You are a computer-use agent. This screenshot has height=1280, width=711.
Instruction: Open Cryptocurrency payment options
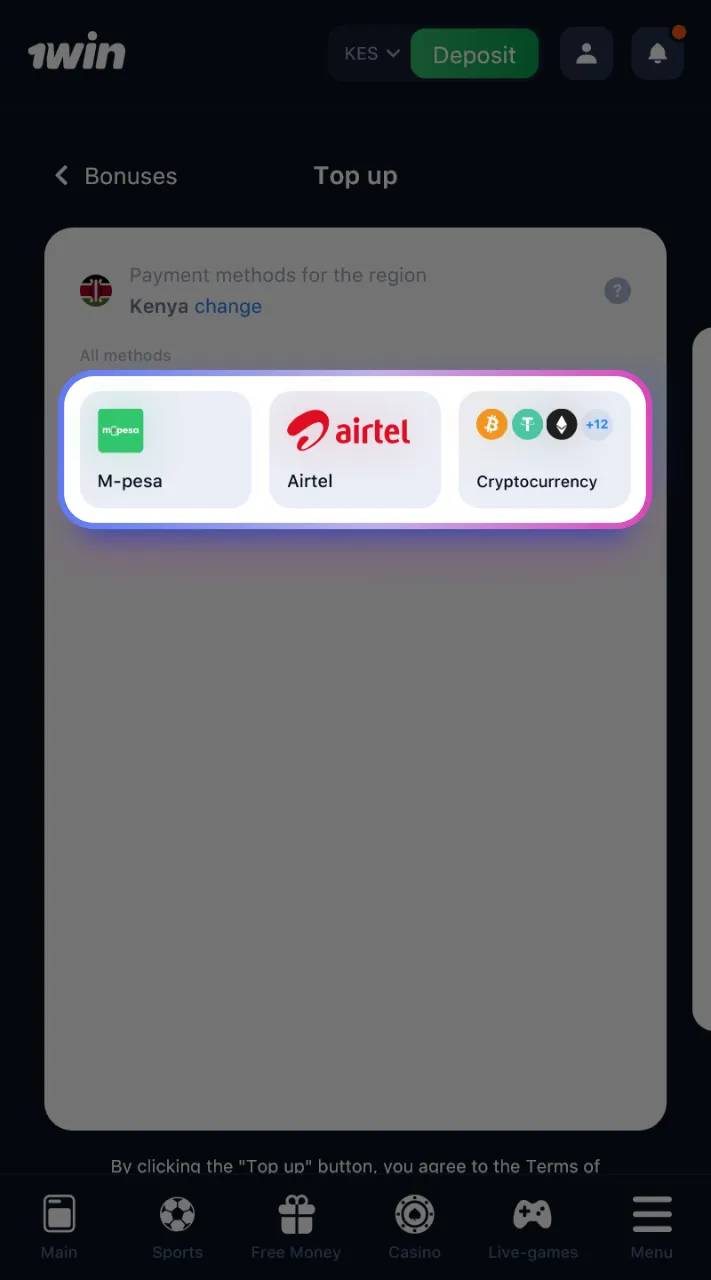544,449
